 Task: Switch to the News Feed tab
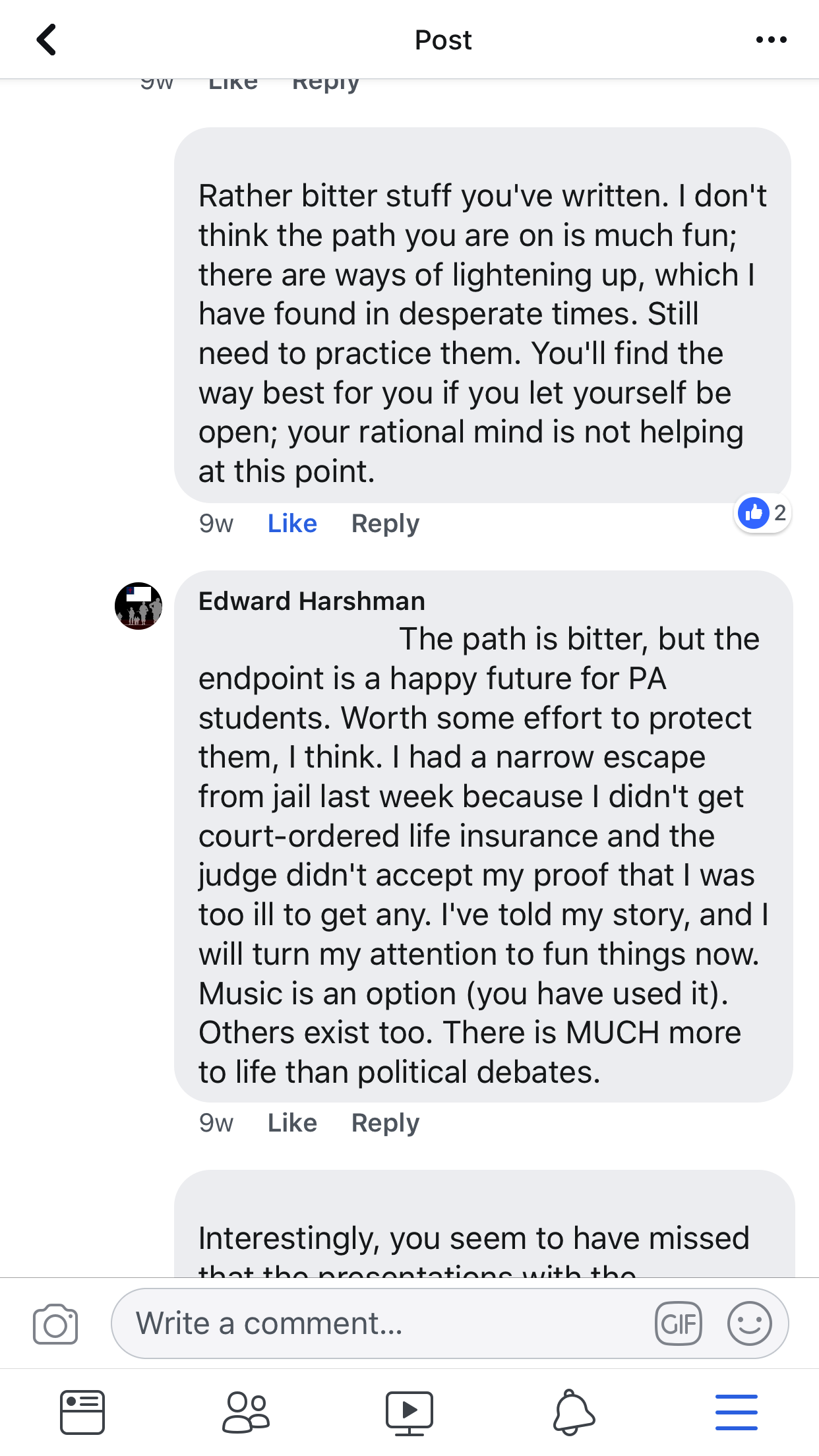pos(82,1412)
